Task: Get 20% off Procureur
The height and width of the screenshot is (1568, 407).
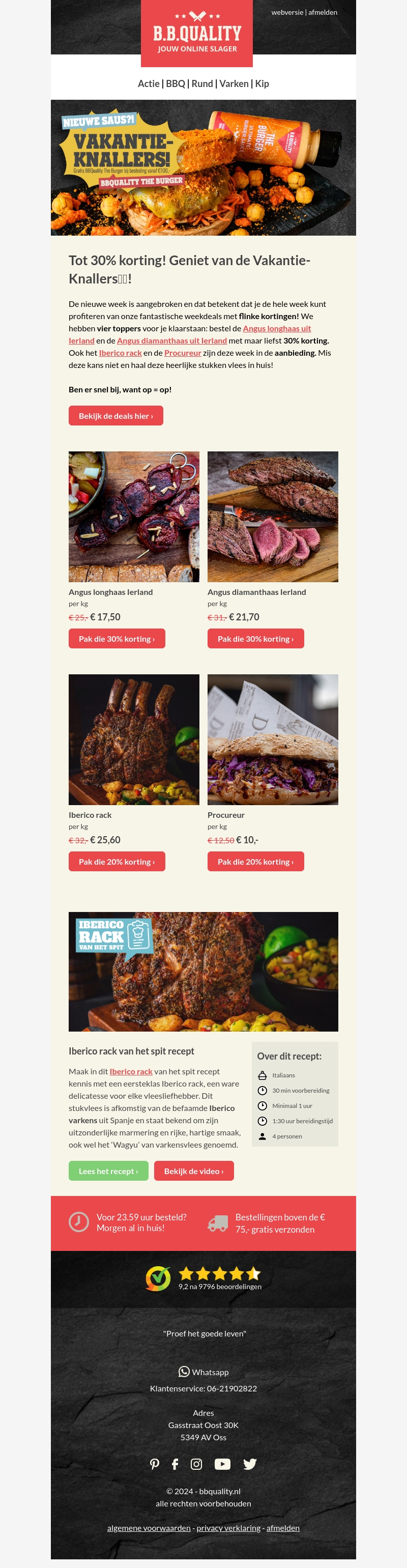Action: click(255, 861)
